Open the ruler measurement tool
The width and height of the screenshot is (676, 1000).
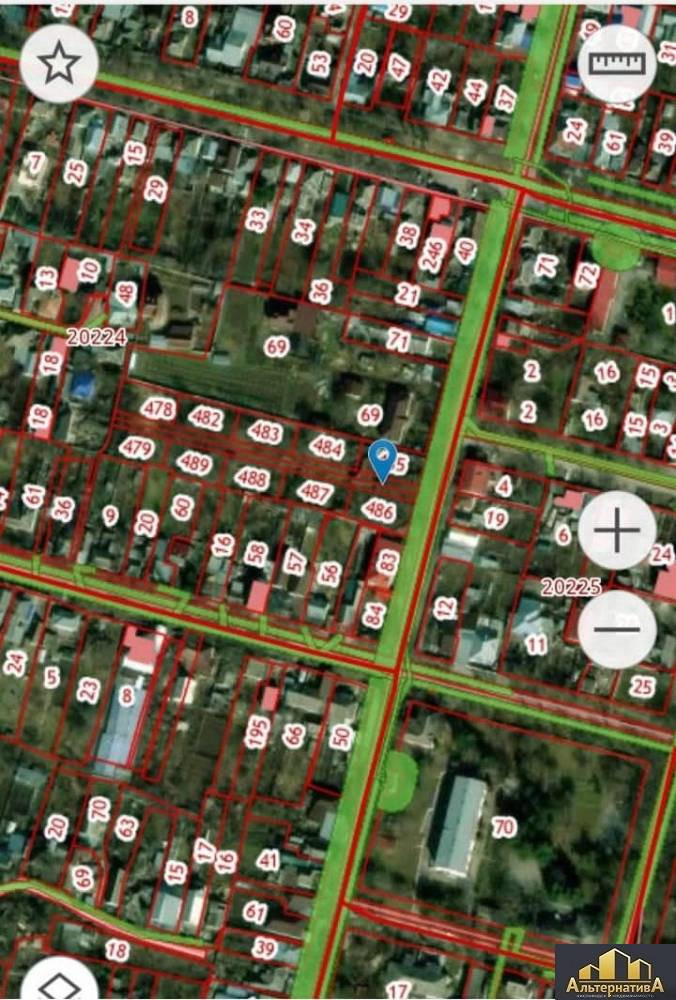[x=618, y=63]
